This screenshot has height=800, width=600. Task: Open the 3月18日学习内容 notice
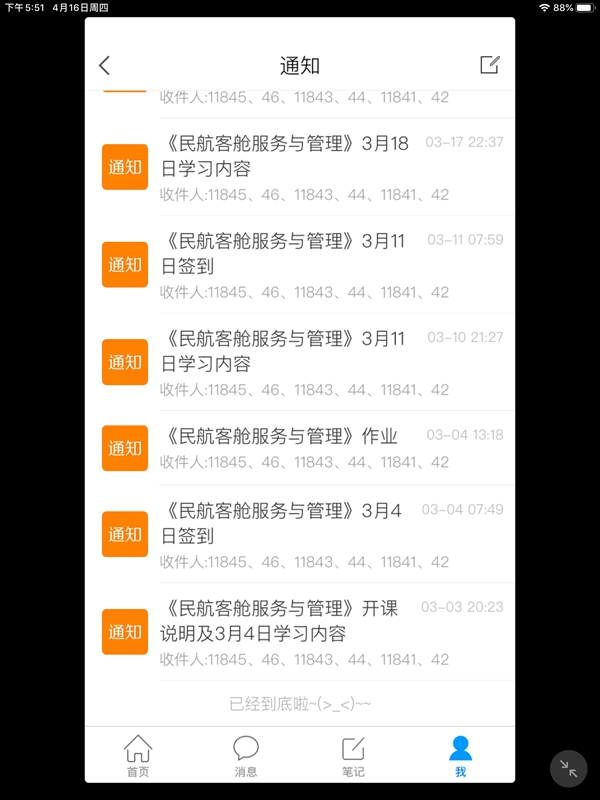[x=300, y=167]
